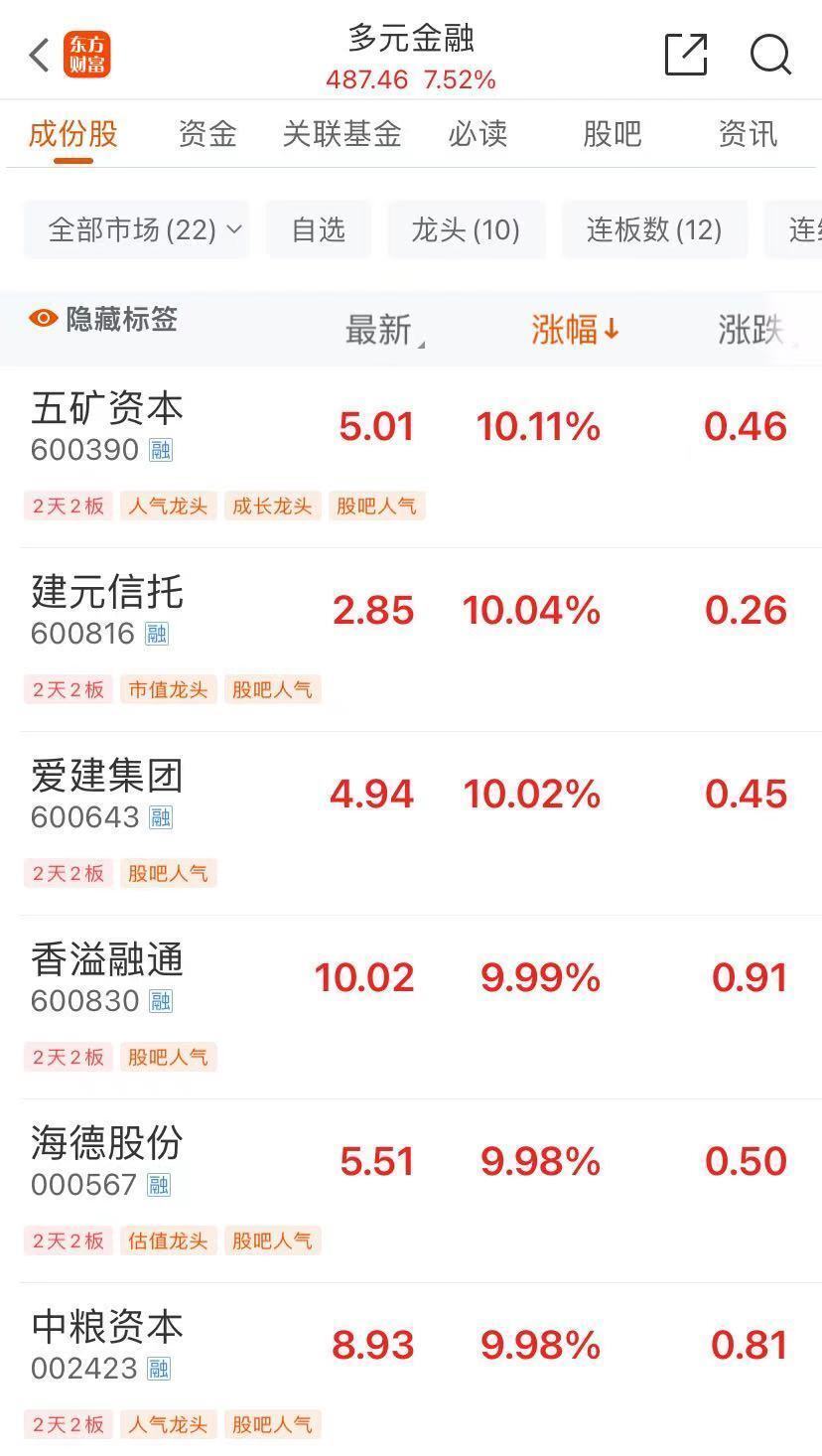822x1456 pixels.
Task: Select the 自选 filter chip
Action: click(319, 230)
